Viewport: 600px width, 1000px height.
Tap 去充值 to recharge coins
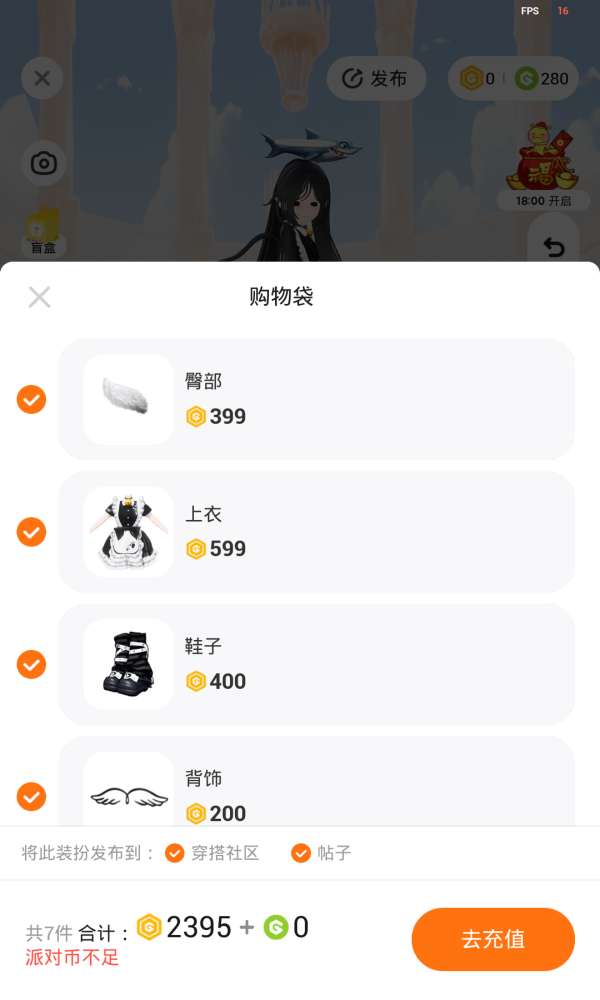tap(493, 939)
